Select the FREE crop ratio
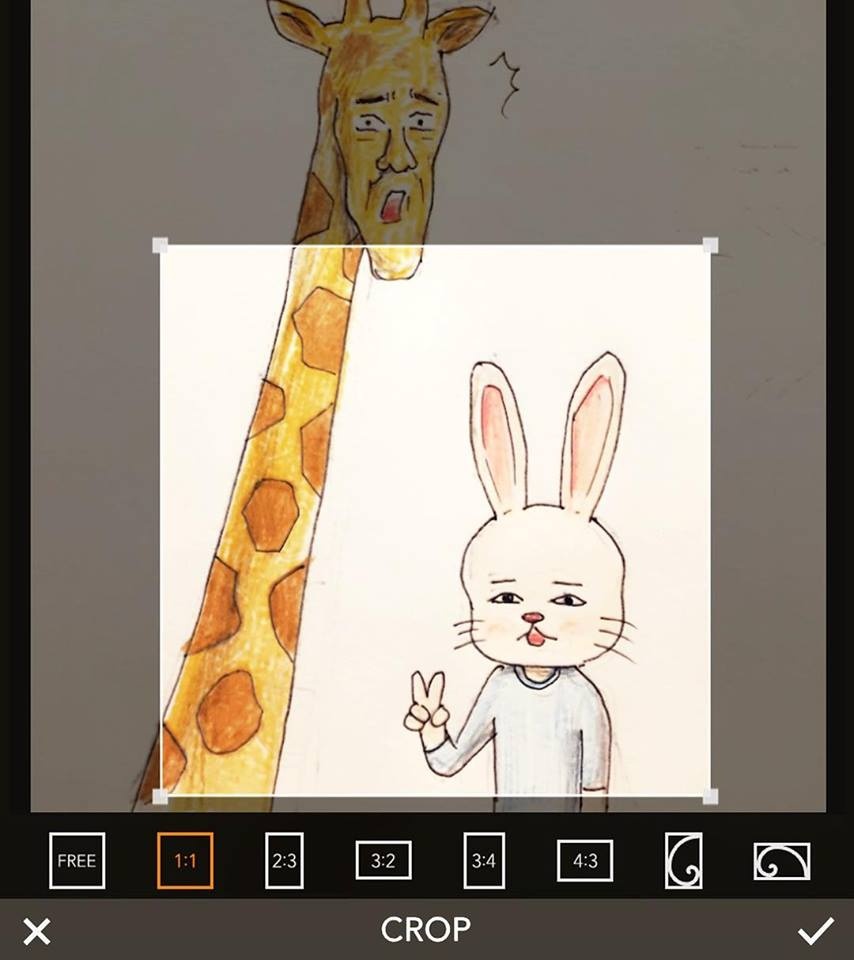 click(x=77, y=860)
